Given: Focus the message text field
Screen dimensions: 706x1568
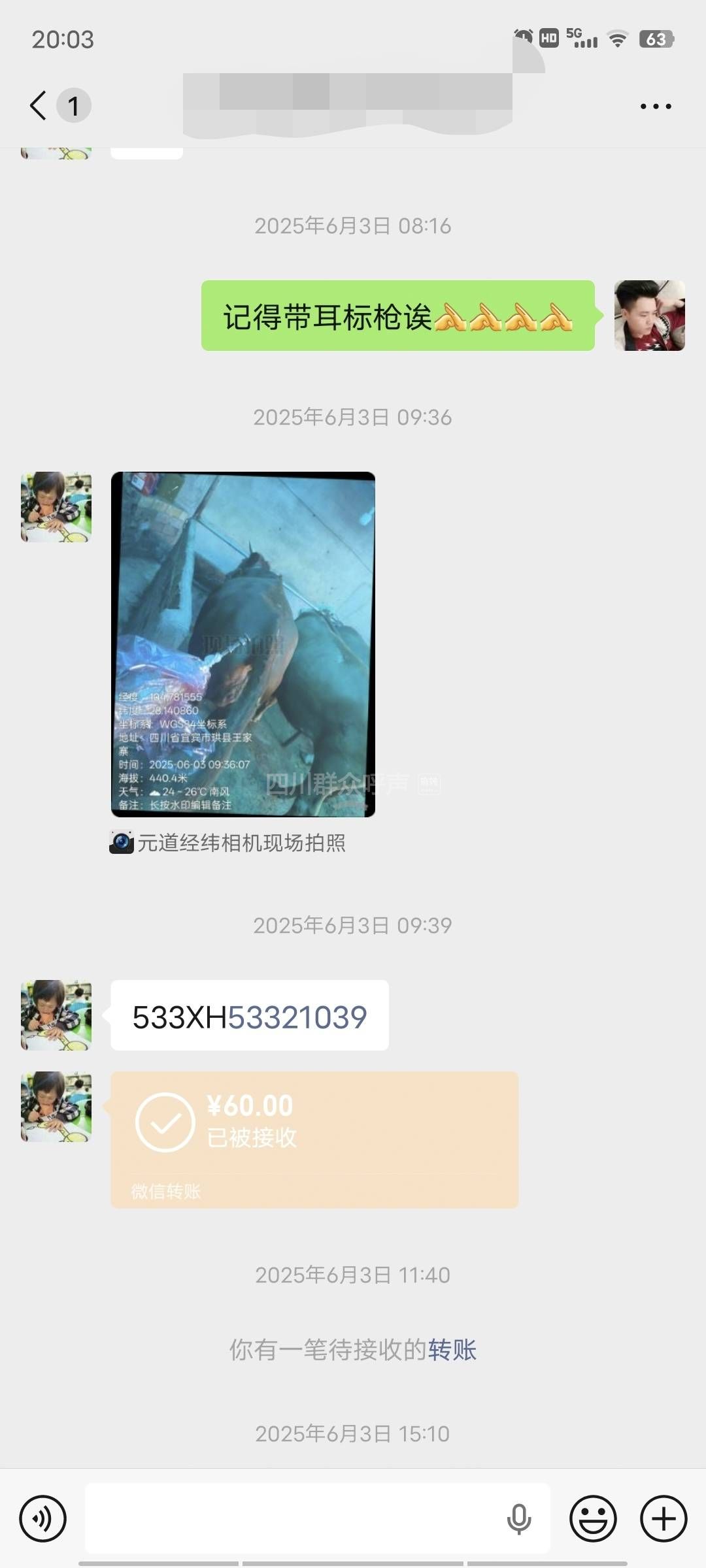Looking at the screenshot, I should [x=294, y=1518].
